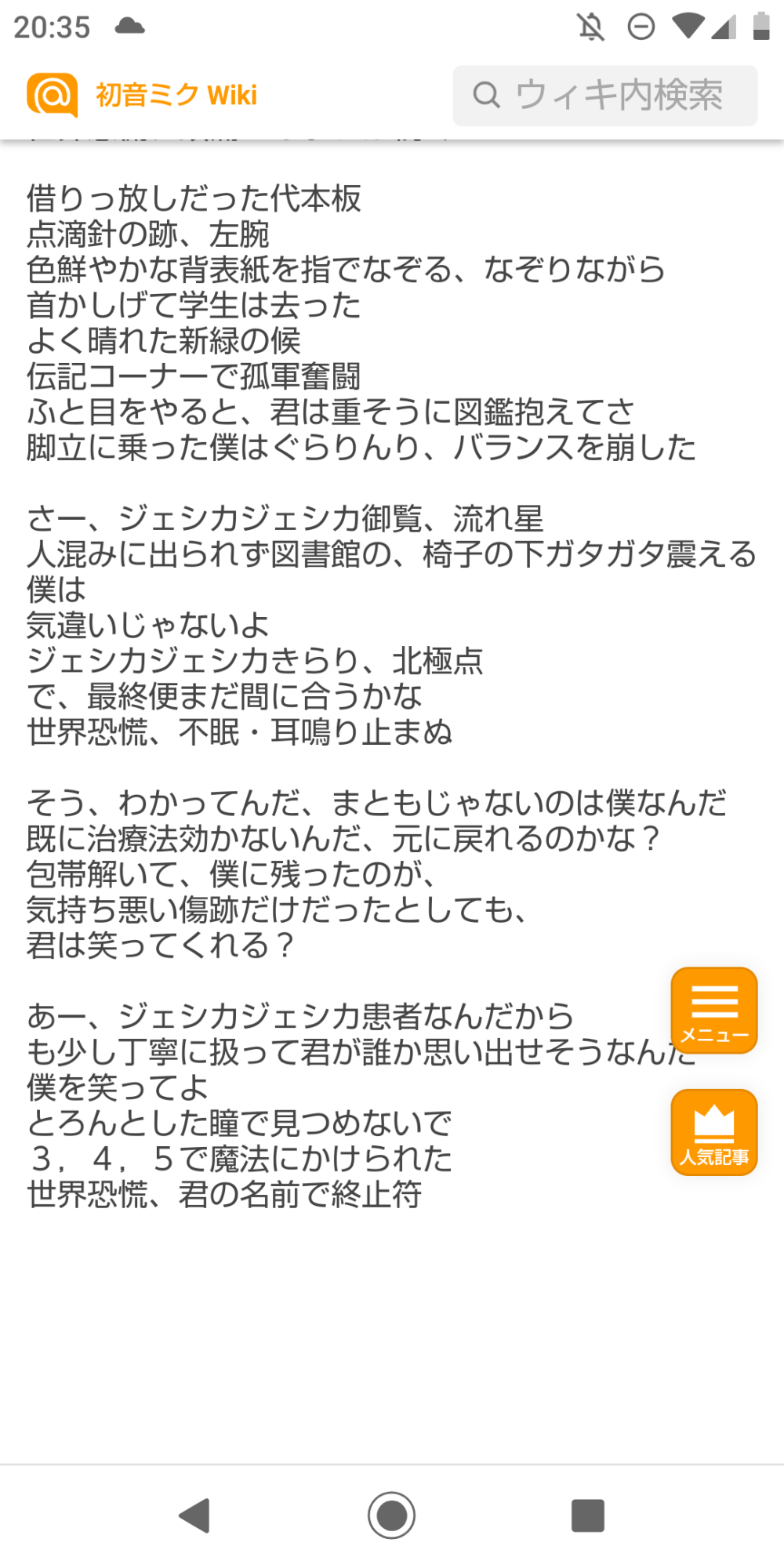Go to the home screen via navigation bar
Viewport: 784px width, 1568px height.
click(x=391, y=1515)
